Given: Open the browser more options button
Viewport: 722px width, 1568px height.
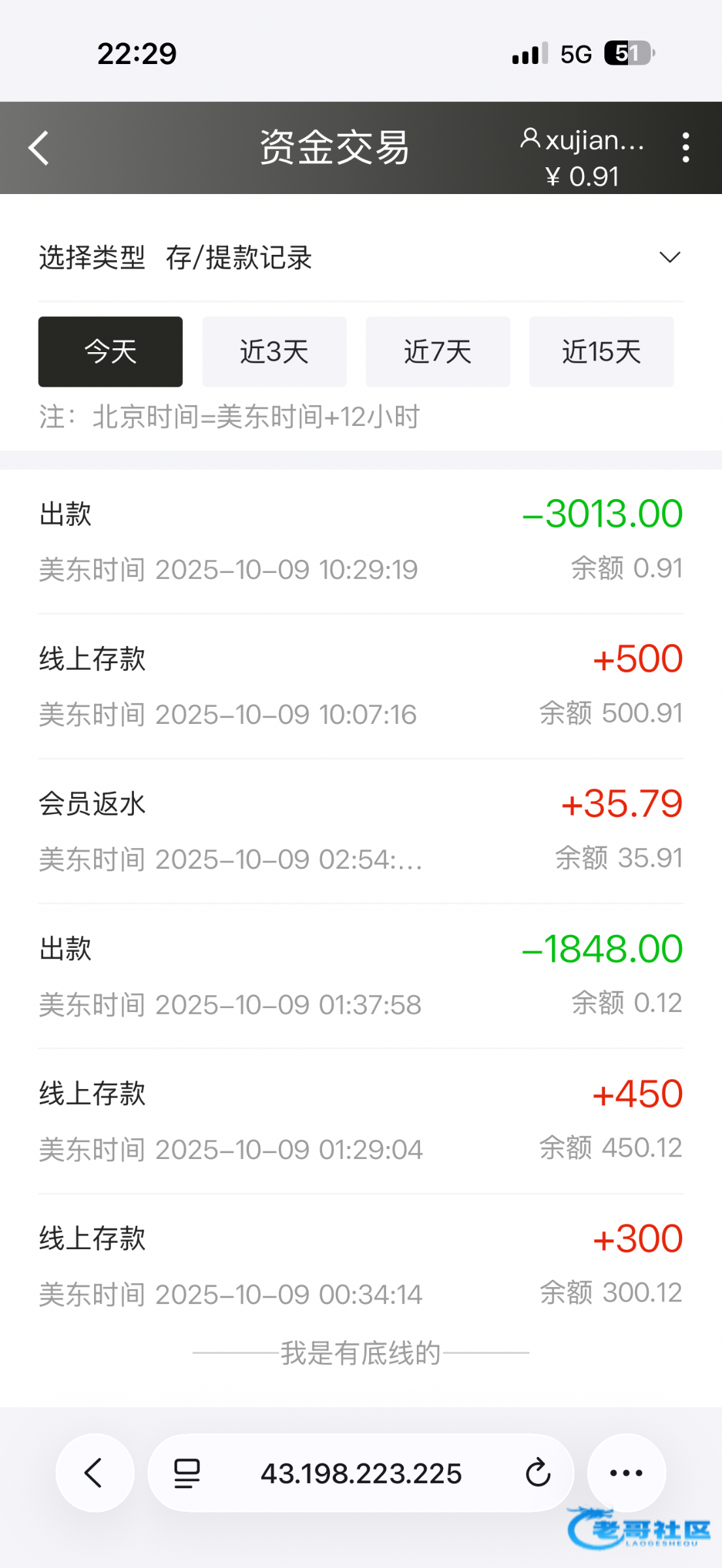Looking at the screenshot, I should [x=626, y=1473].
